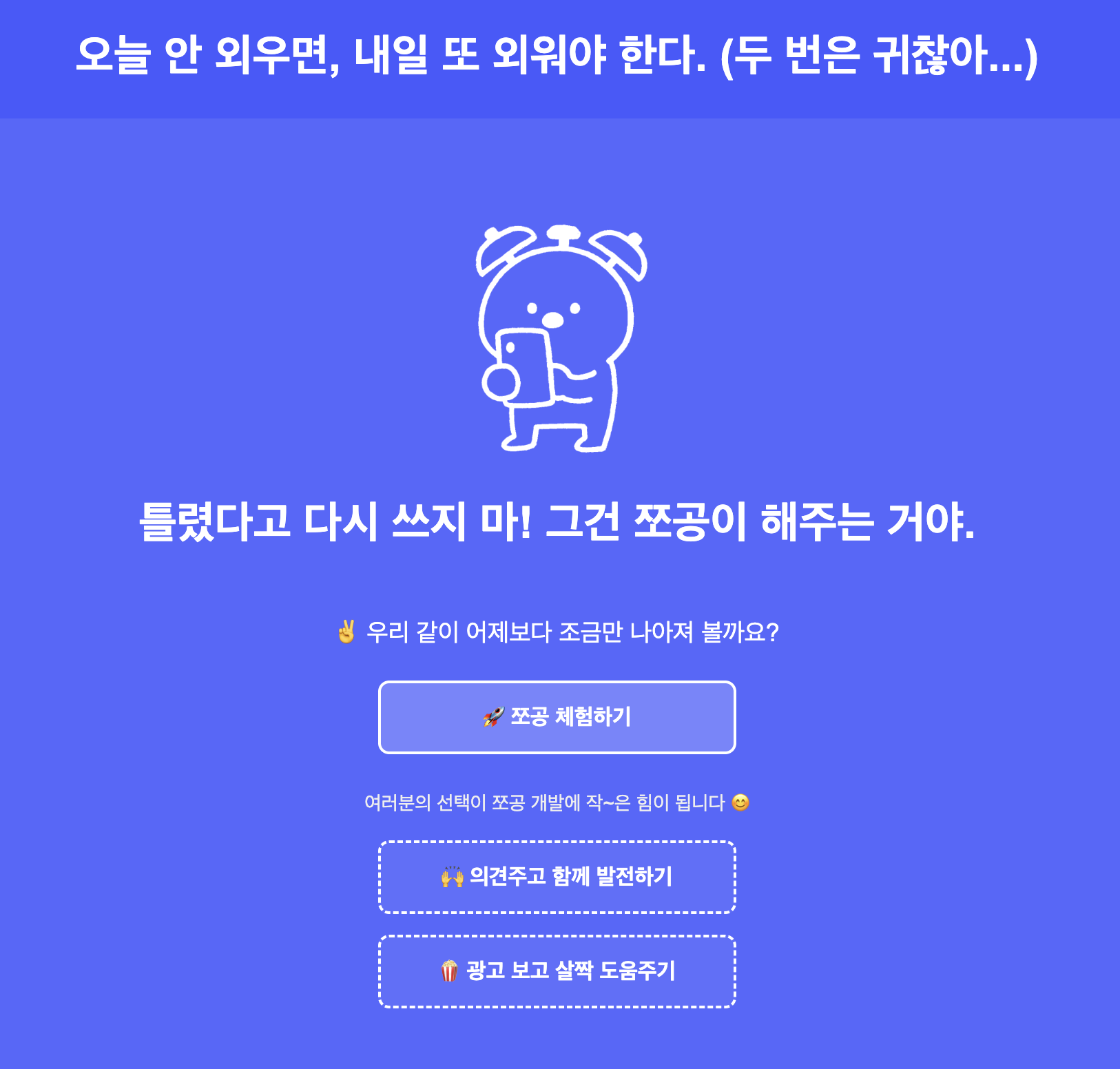
Task: Open 의견주고 함께 발전하기
Action: point(557,877)
